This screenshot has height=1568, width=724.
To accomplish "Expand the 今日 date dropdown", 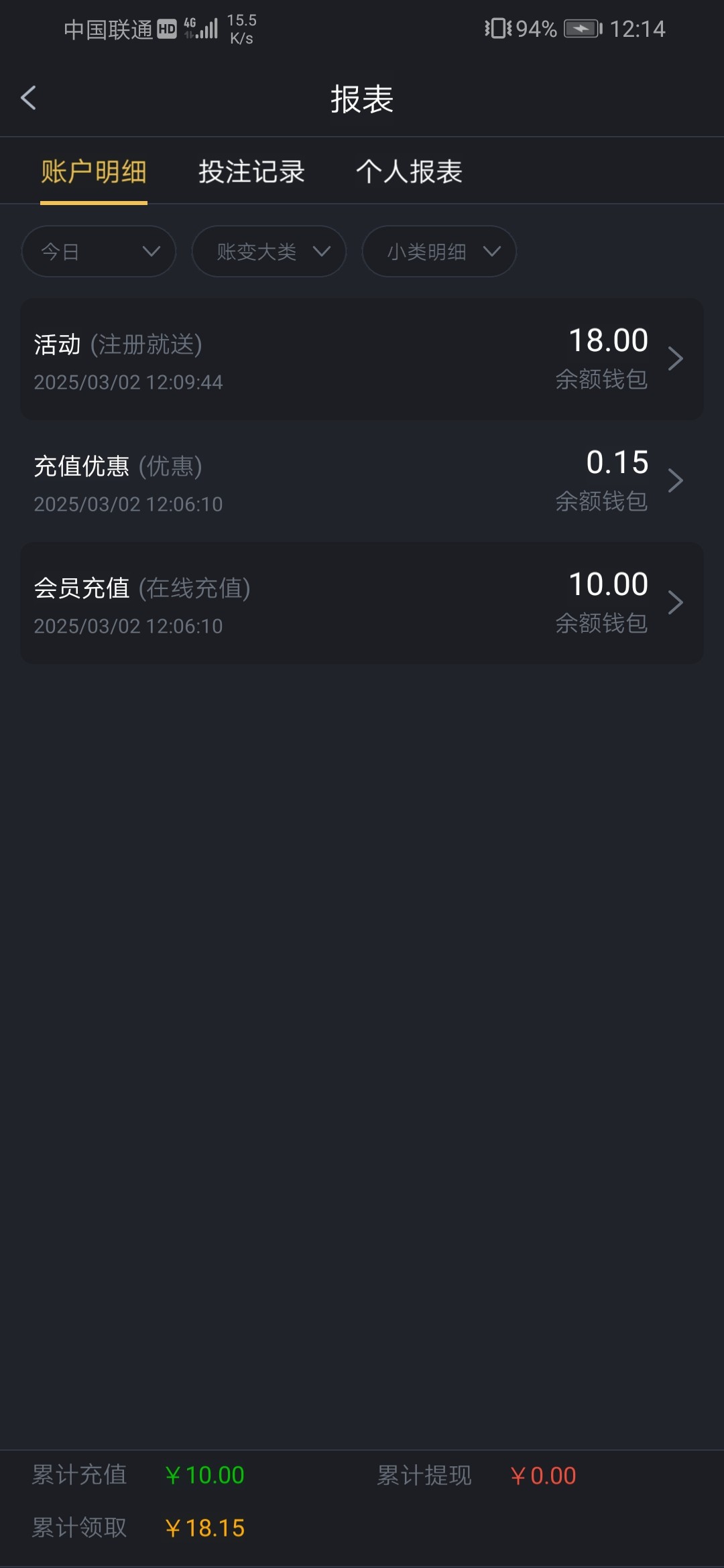I will 99,251.
